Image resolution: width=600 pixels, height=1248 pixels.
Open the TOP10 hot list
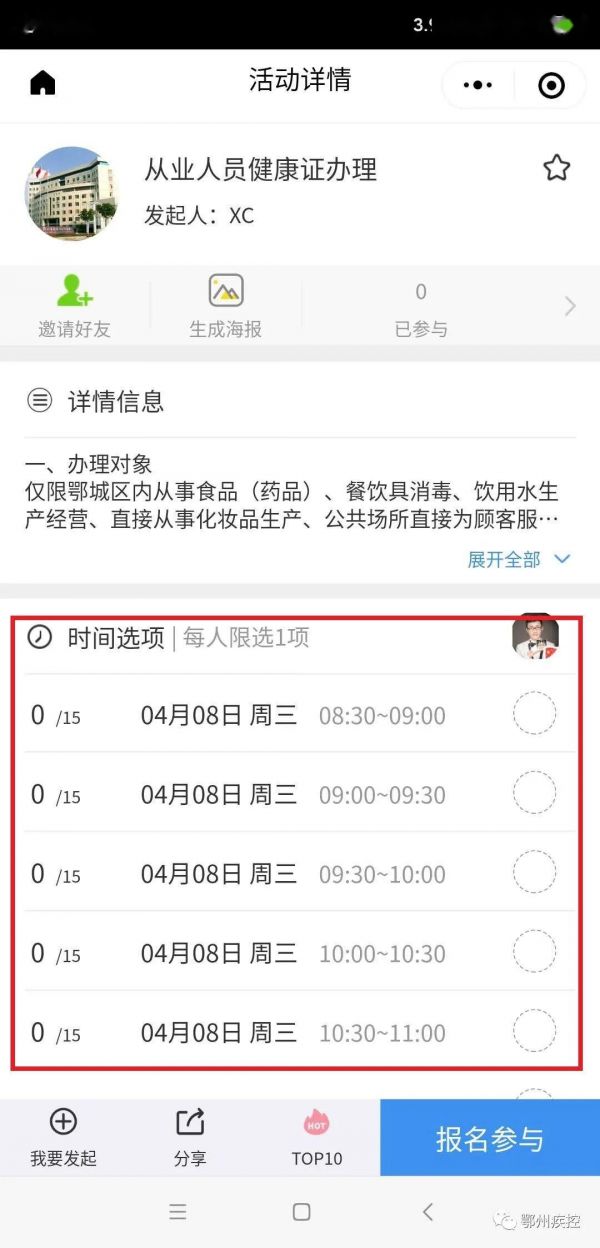pos(316,1138)
